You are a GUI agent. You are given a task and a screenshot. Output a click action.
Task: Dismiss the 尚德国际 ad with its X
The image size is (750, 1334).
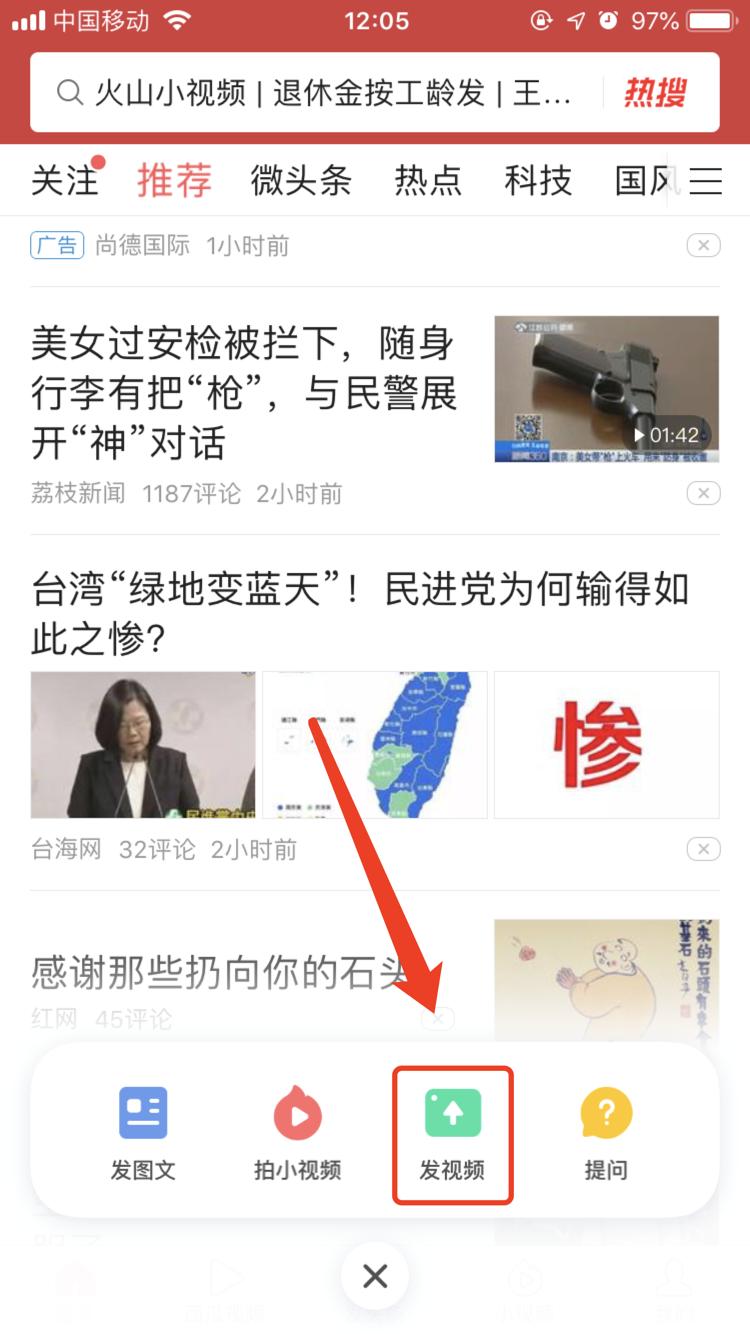coord(703,245)
